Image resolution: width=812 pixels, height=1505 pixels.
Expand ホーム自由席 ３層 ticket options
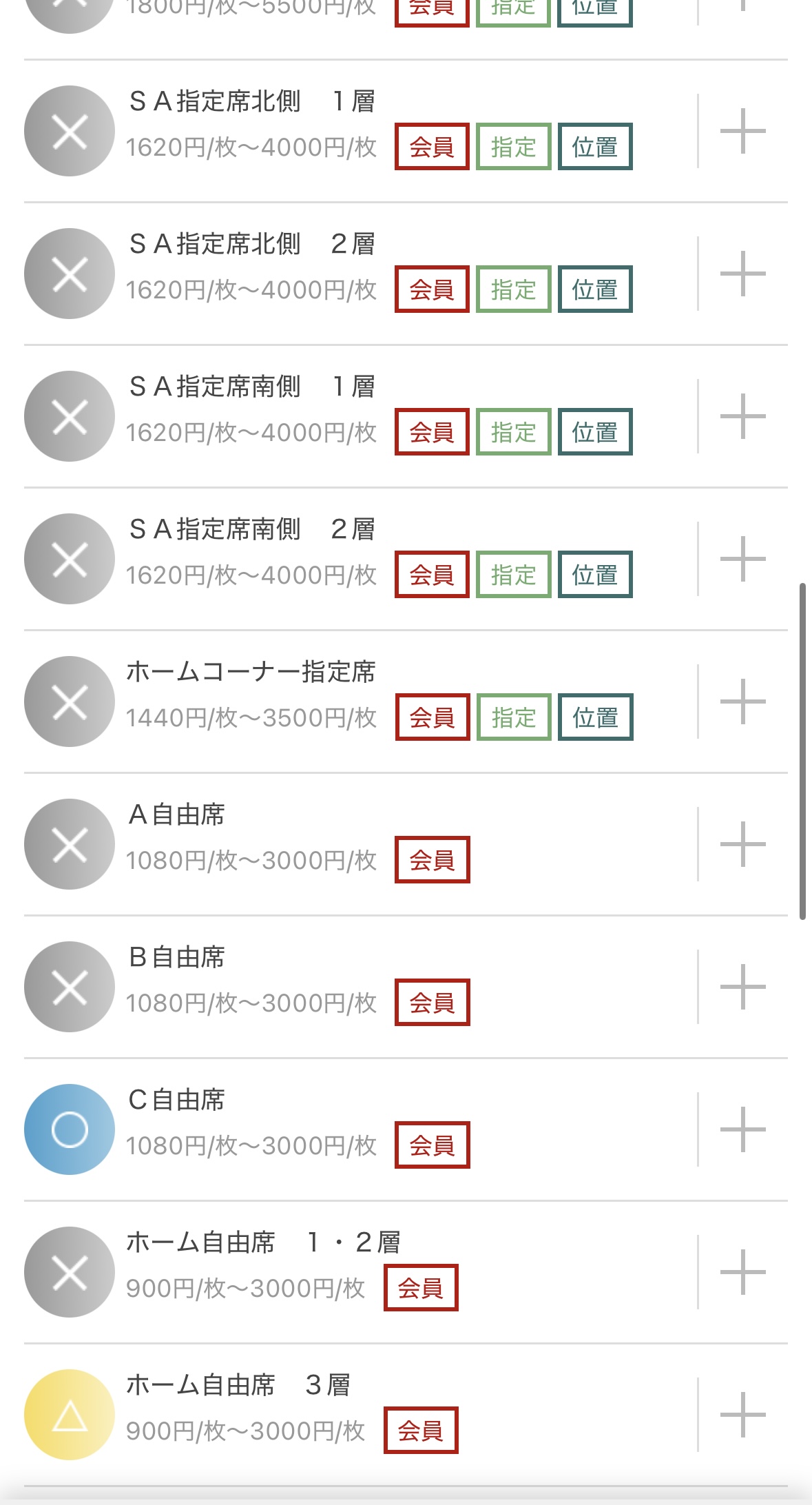(x=742, y=1415)
